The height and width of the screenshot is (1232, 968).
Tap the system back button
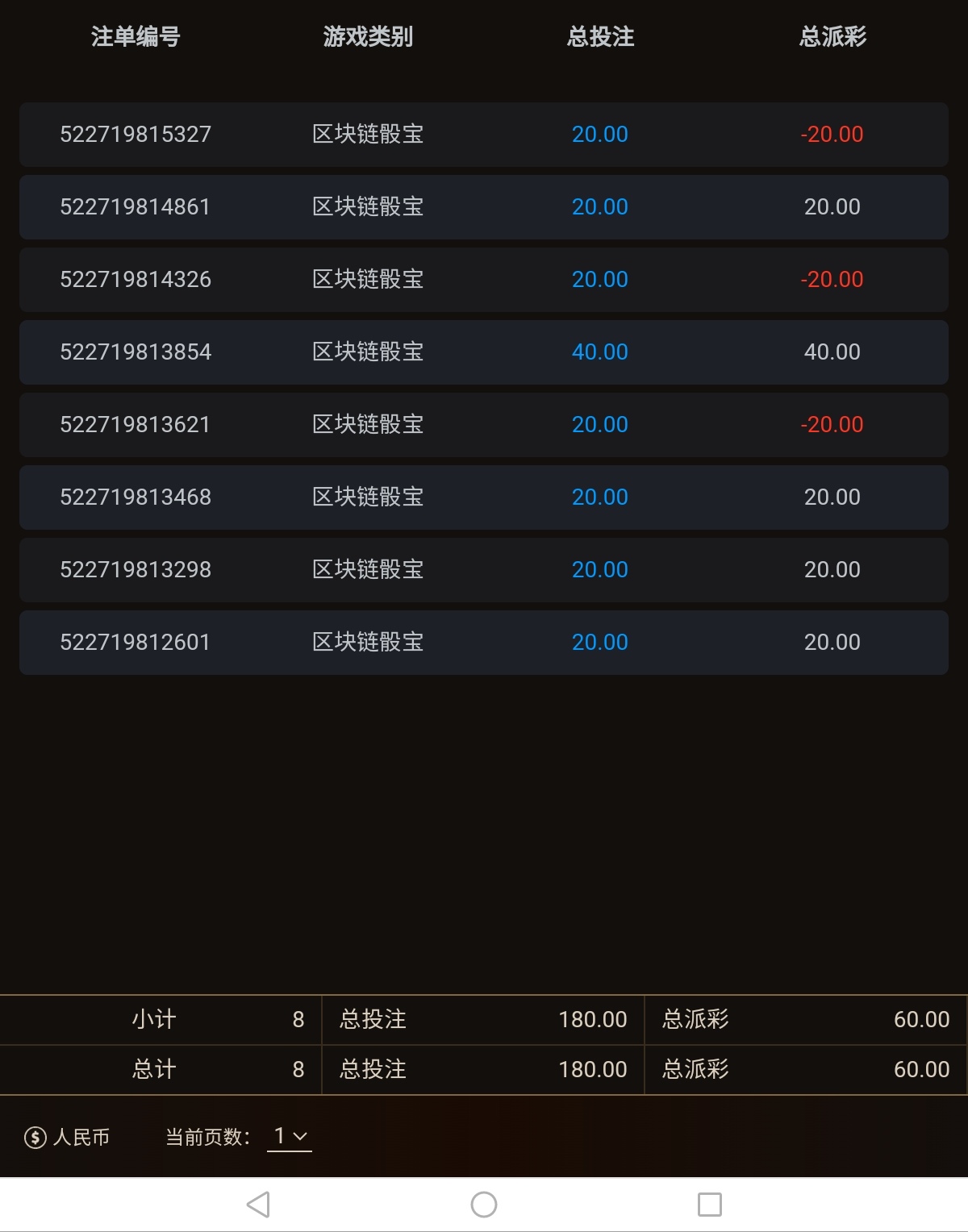point(258,1205)
